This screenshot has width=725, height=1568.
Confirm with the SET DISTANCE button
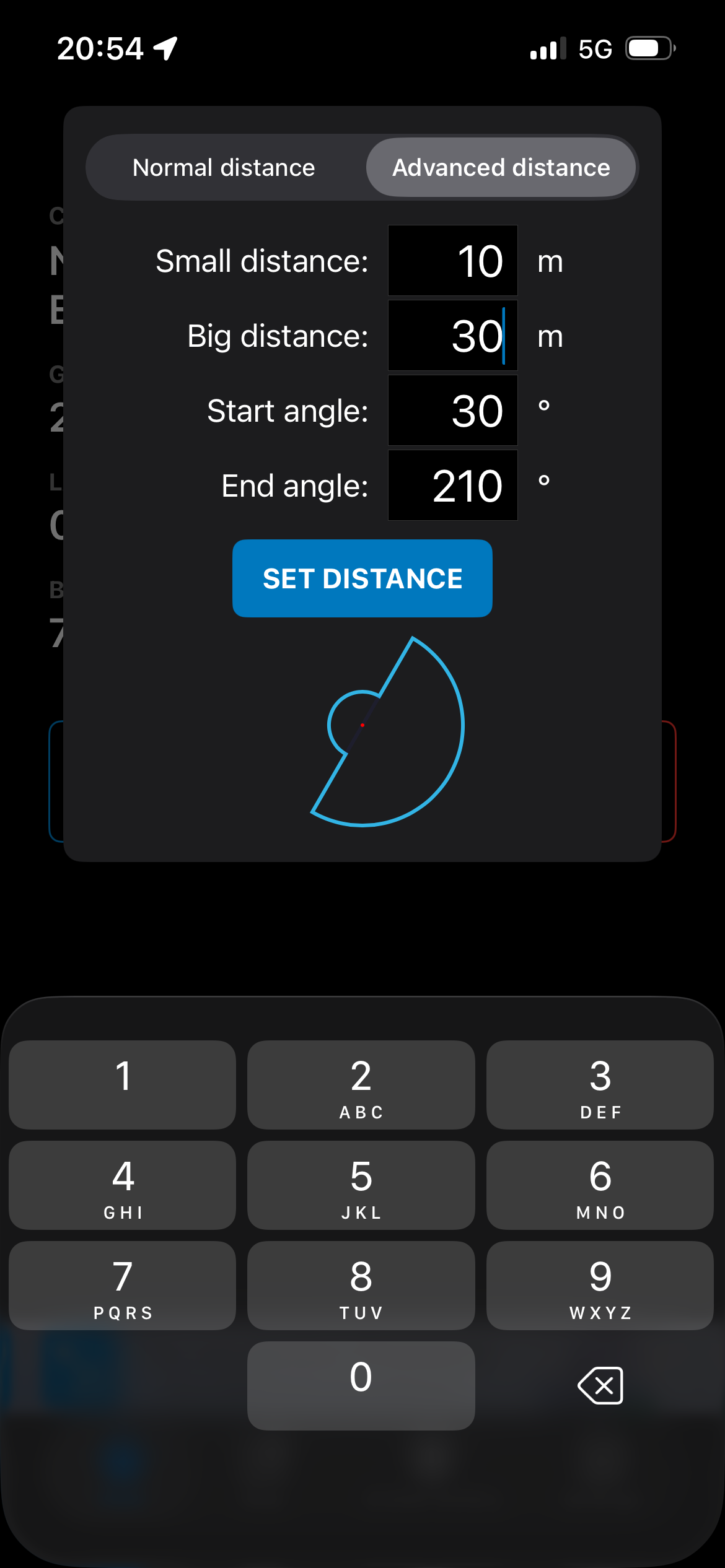362,578
